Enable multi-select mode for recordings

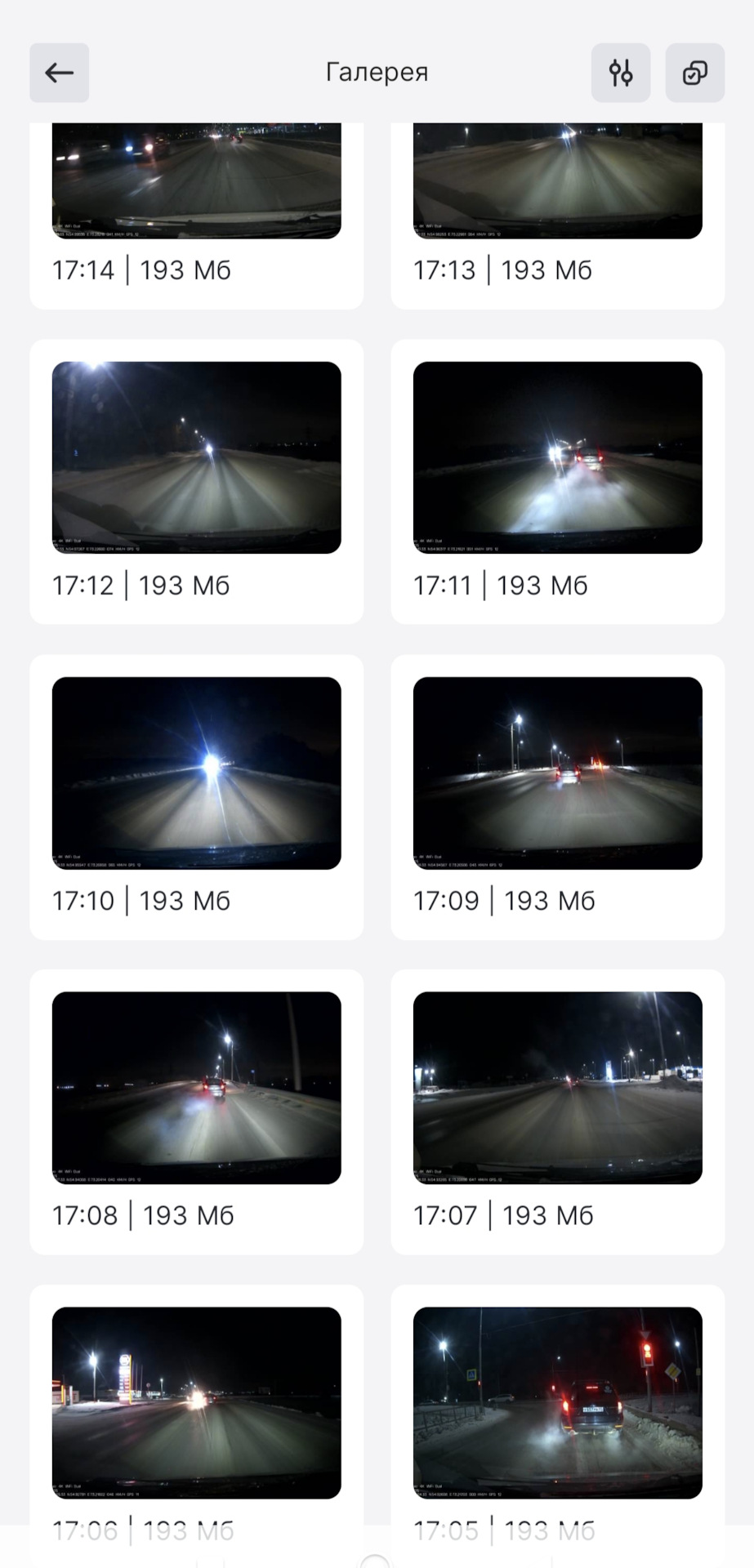[x=694, y=73]
